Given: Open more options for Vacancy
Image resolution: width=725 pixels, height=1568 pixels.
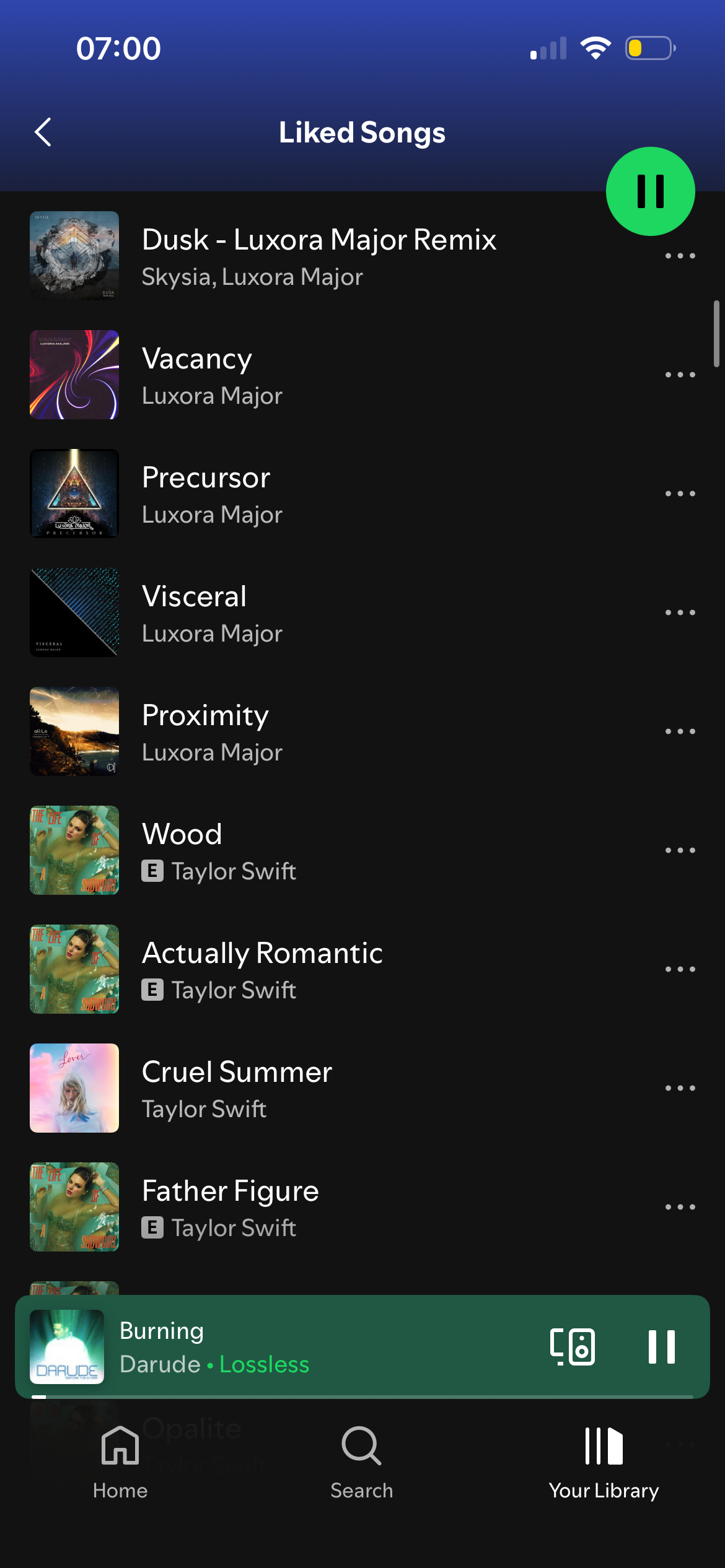Looking at the screenshot, I should (680, 375).
